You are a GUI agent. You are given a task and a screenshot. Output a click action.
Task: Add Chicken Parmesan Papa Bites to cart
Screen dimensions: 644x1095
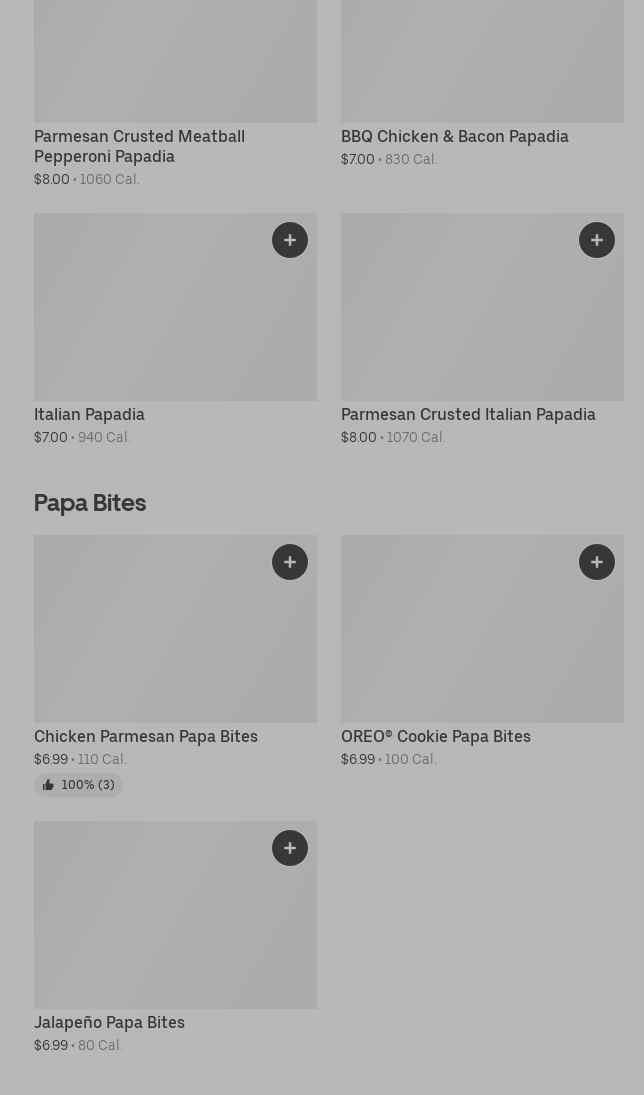tap(290, 562)
